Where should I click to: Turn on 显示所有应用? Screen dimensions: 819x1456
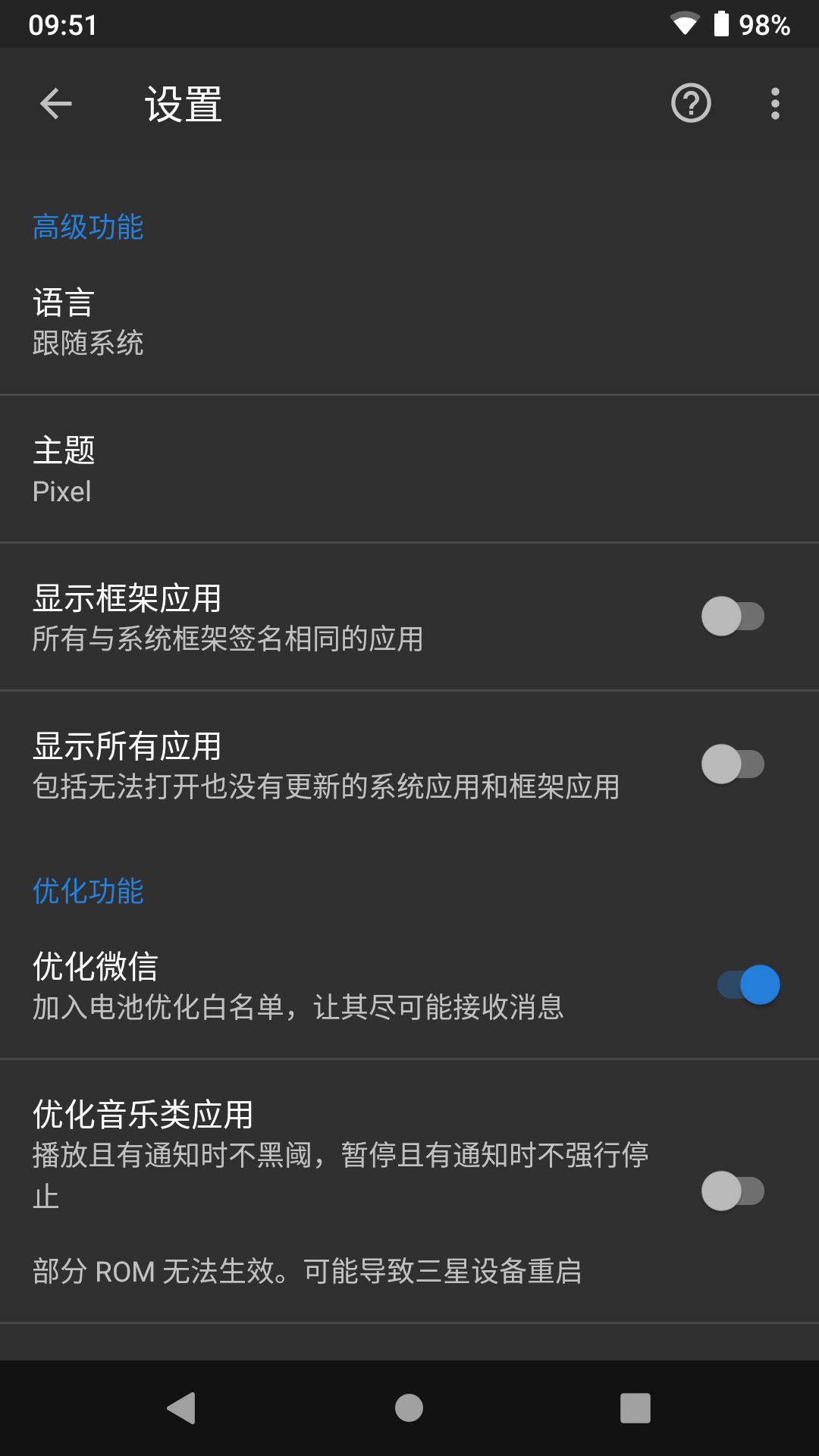[x=733, y=764]
